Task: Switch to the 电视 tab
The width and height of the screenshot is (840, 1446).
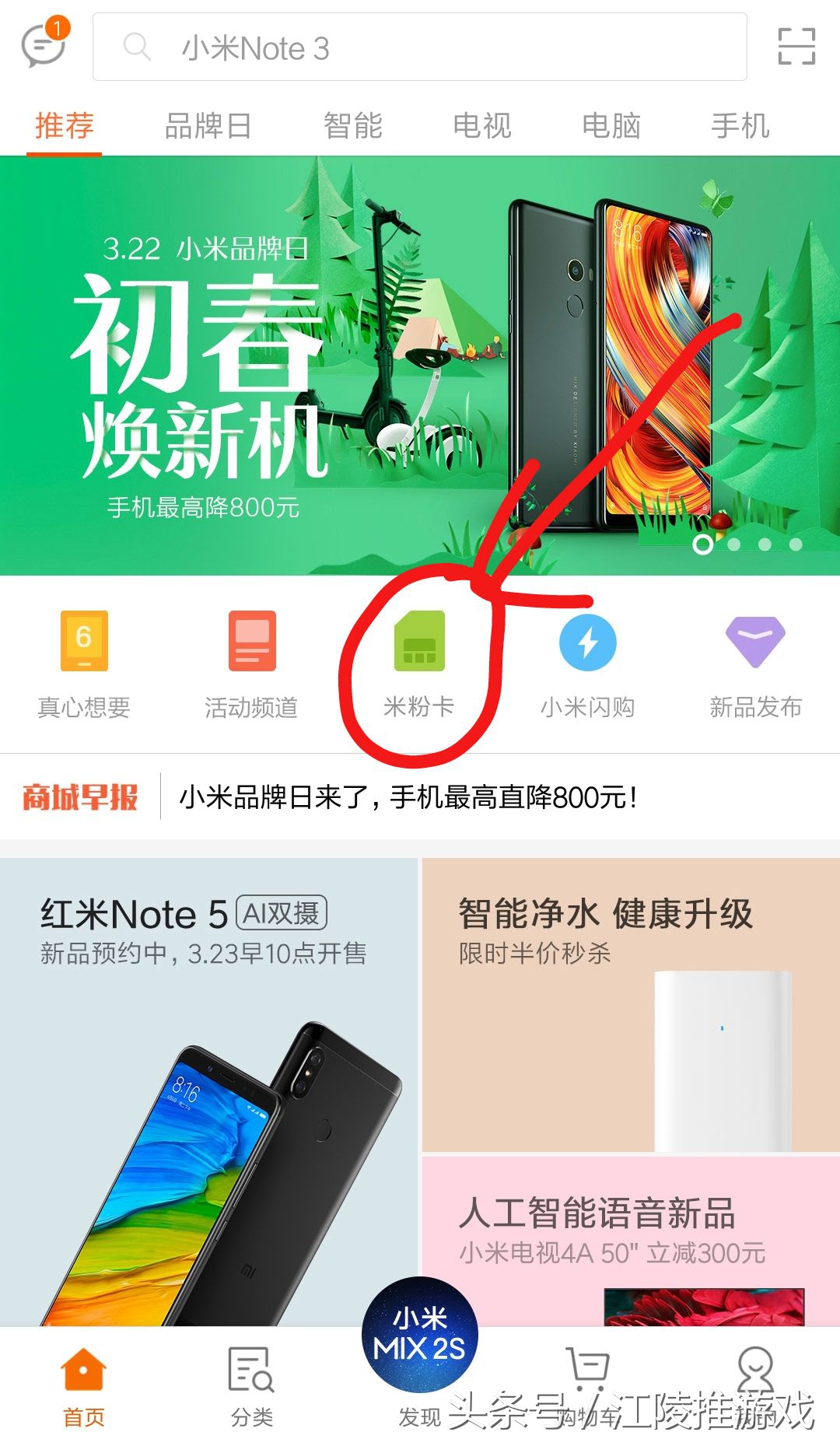Action: [x=481, y=125]
